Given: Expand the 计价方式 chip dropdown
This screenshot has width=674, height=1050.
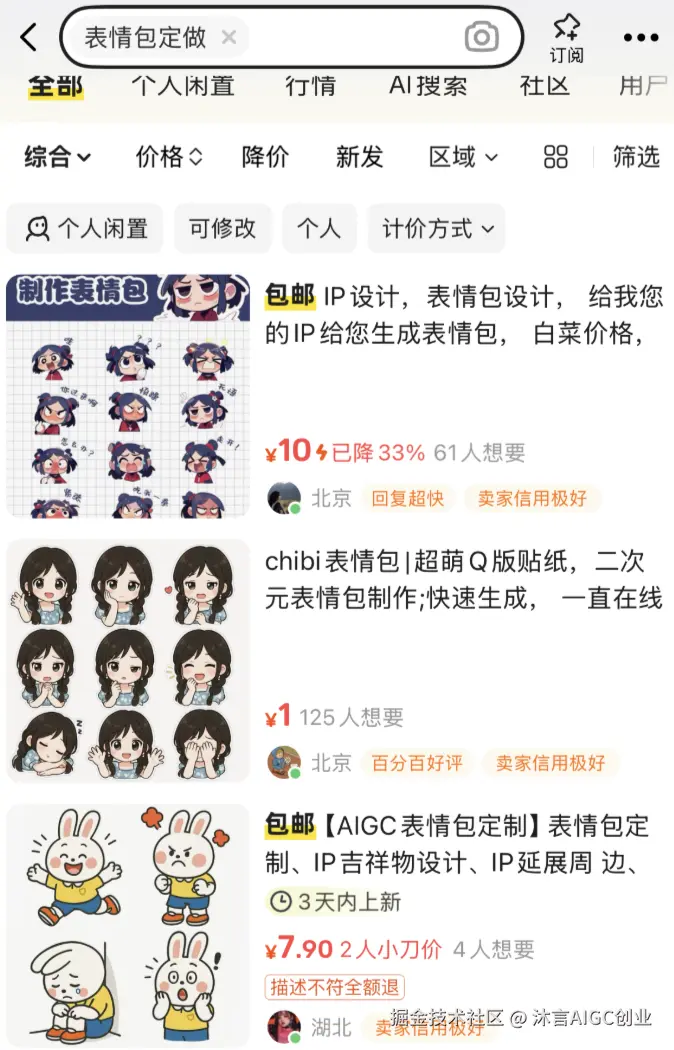Looking at the screenshot, I should 437,229.
